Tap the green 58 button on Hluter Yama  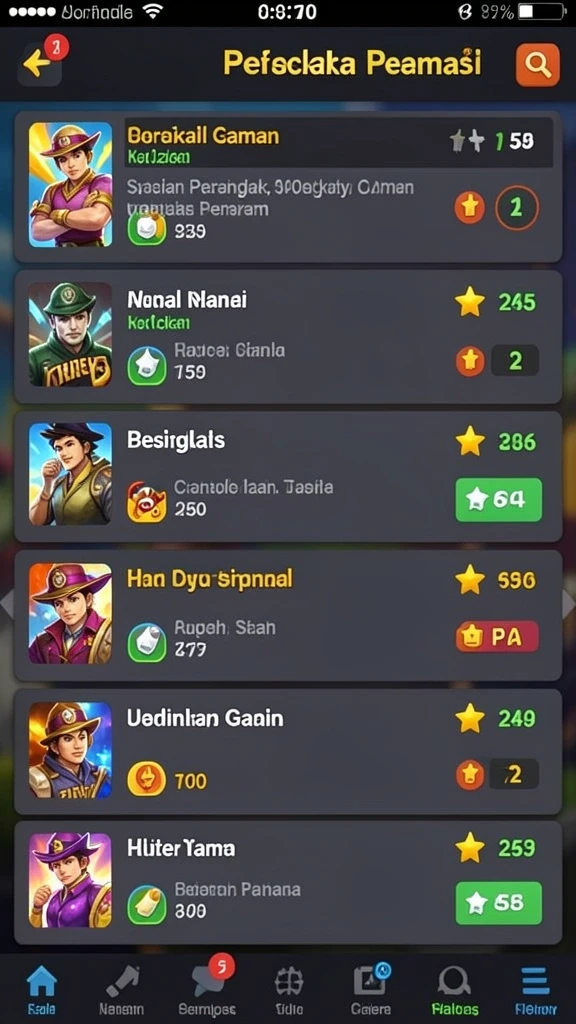(498, 903)
